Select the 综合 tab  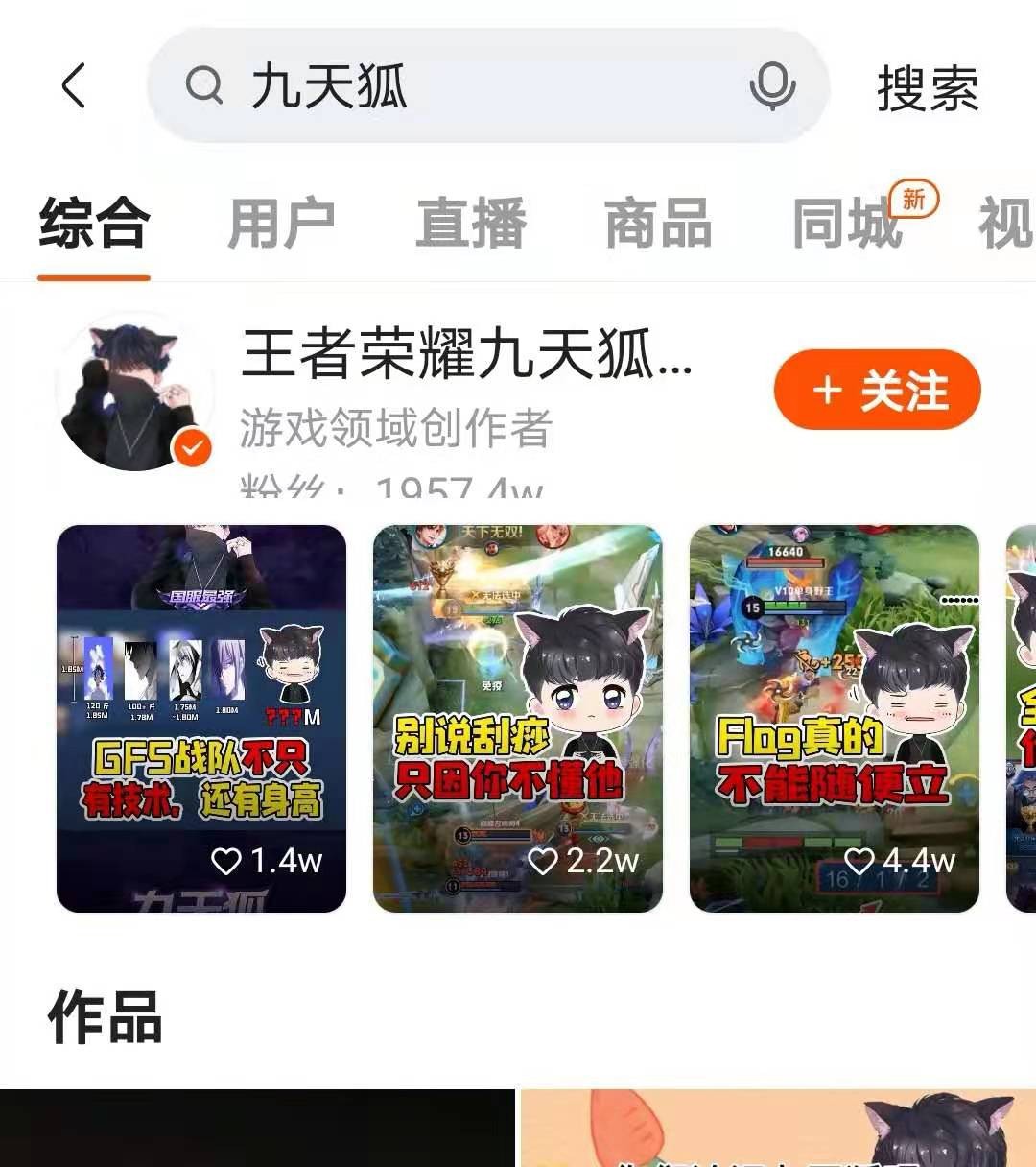click(x=94, y=224)
